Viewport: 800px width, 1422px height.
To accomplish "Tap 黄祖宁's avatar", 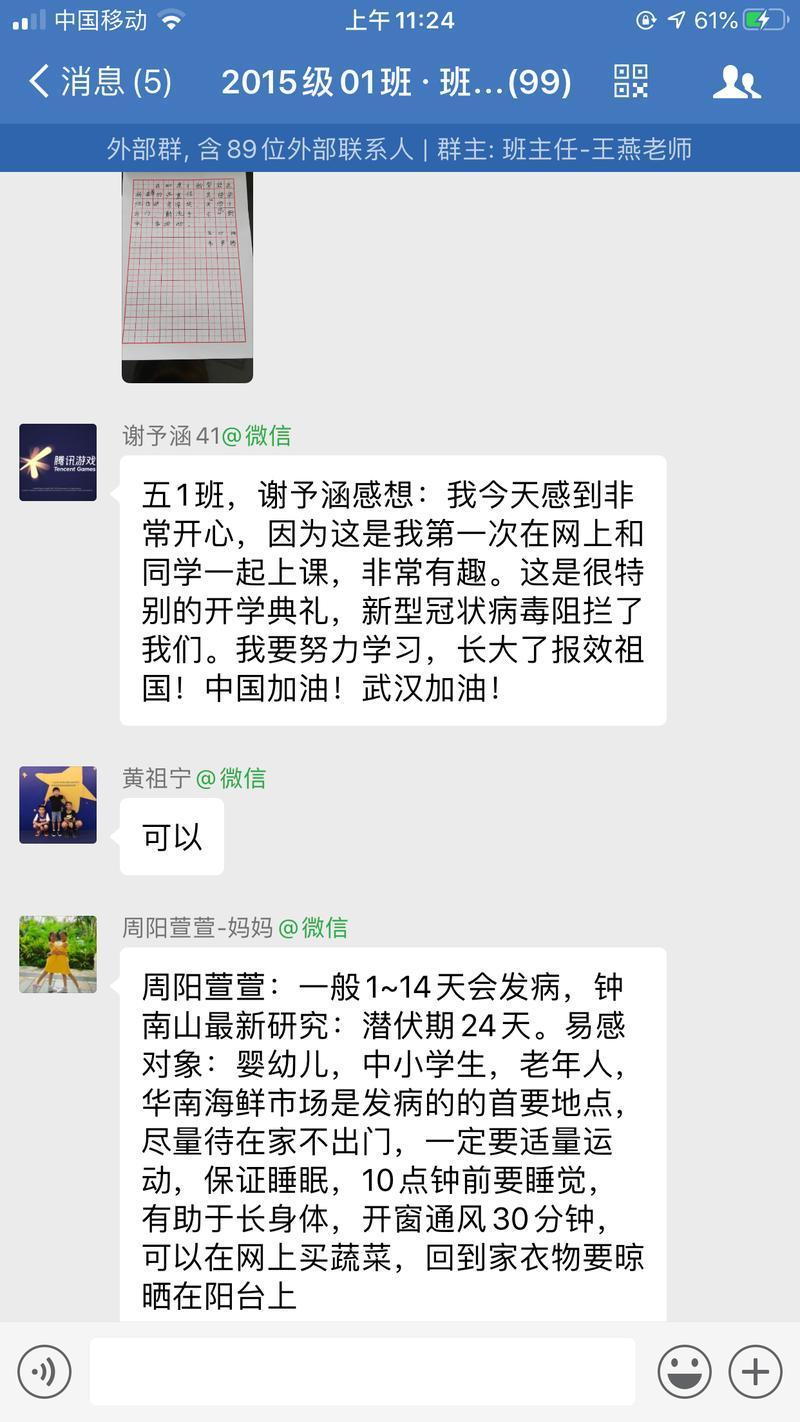I will click(x=58, y=804).
